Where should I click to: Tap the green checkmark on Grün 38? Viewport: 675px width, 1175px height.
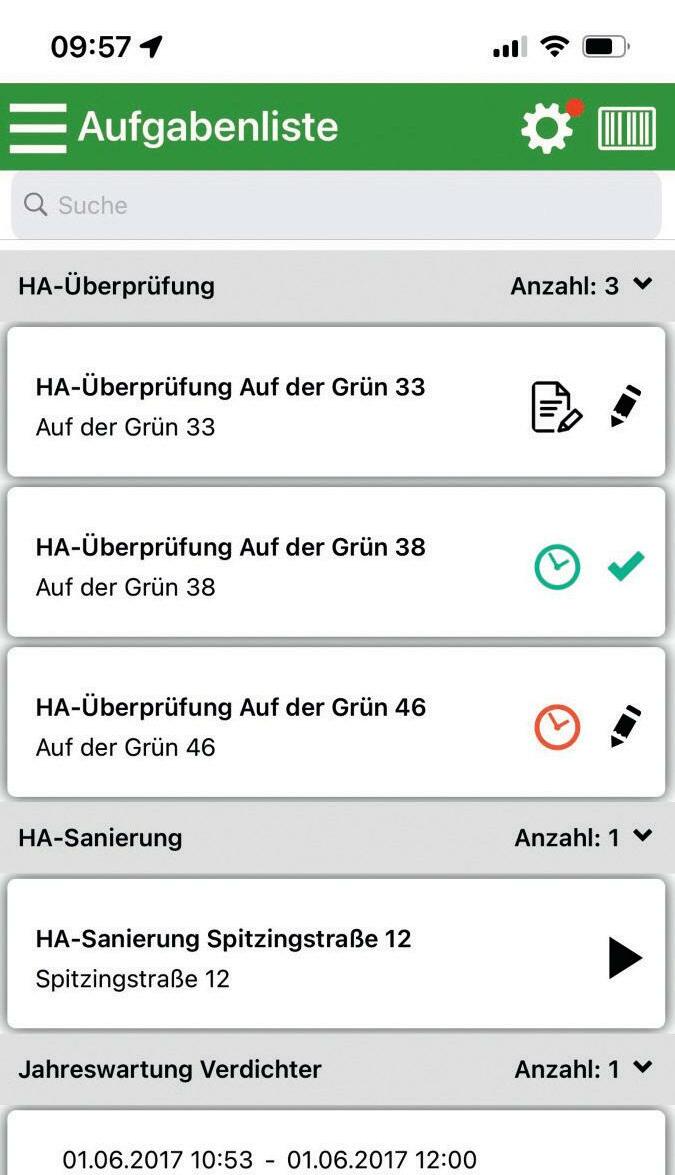click(626, 566)
